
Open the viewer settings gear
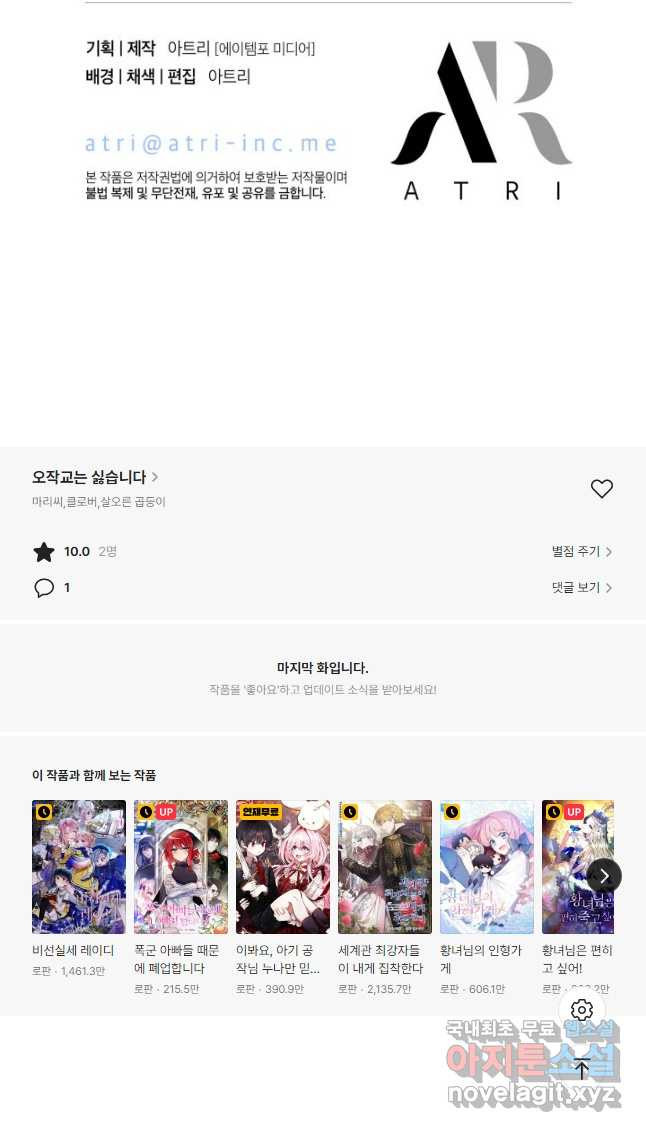click(x=582, y=1010)
